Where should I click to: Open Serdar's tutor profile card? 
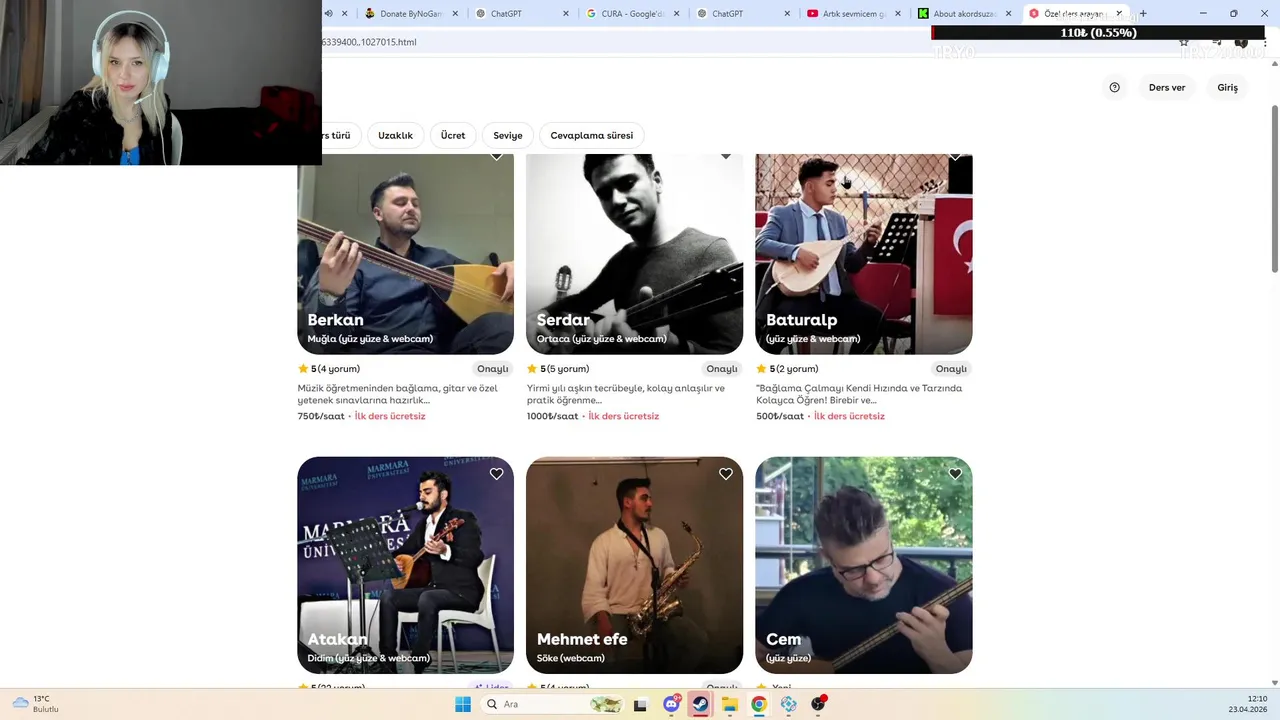click(x=634, y=255)
